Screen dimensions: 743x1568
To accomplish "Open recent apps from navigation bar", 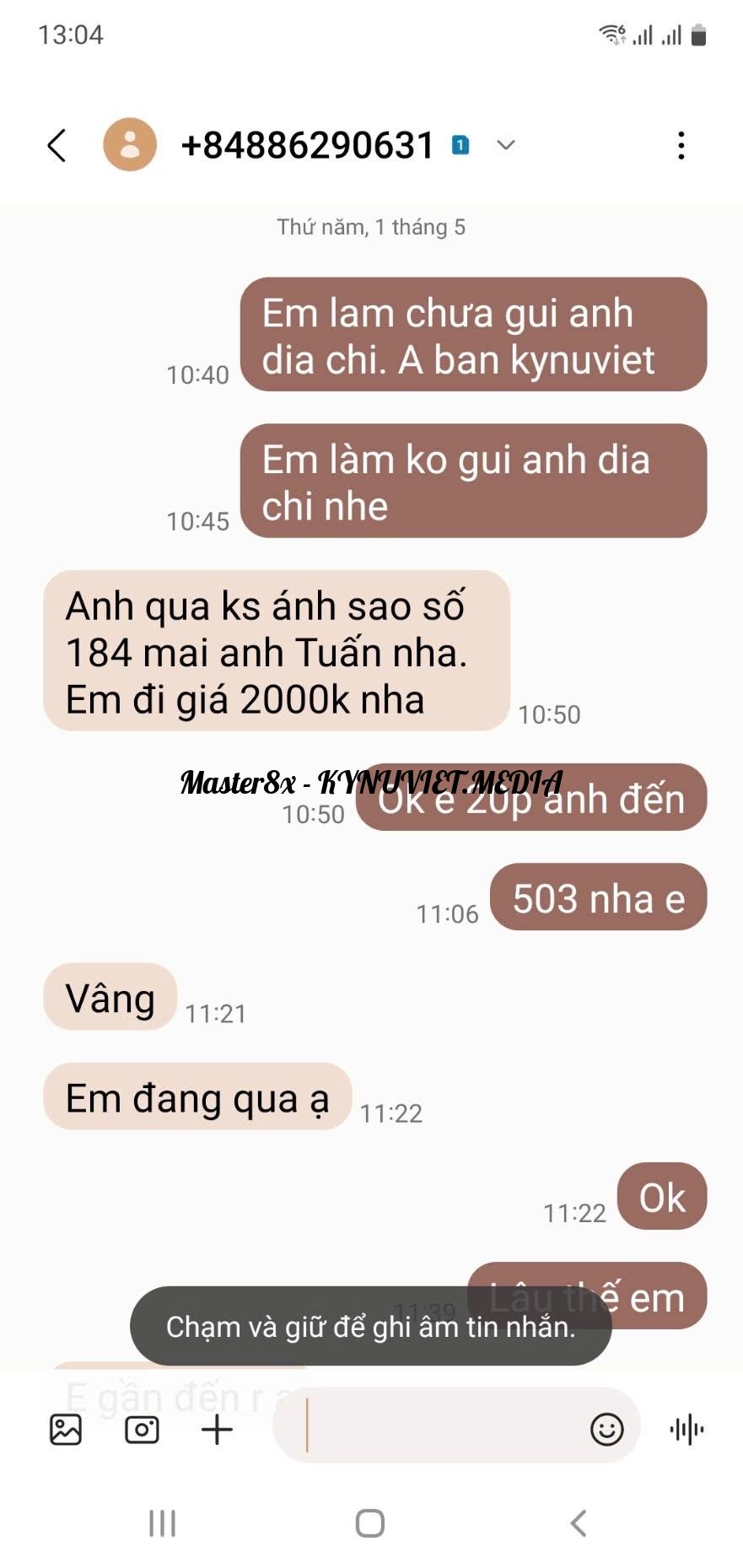I will tap(162, 1523).
